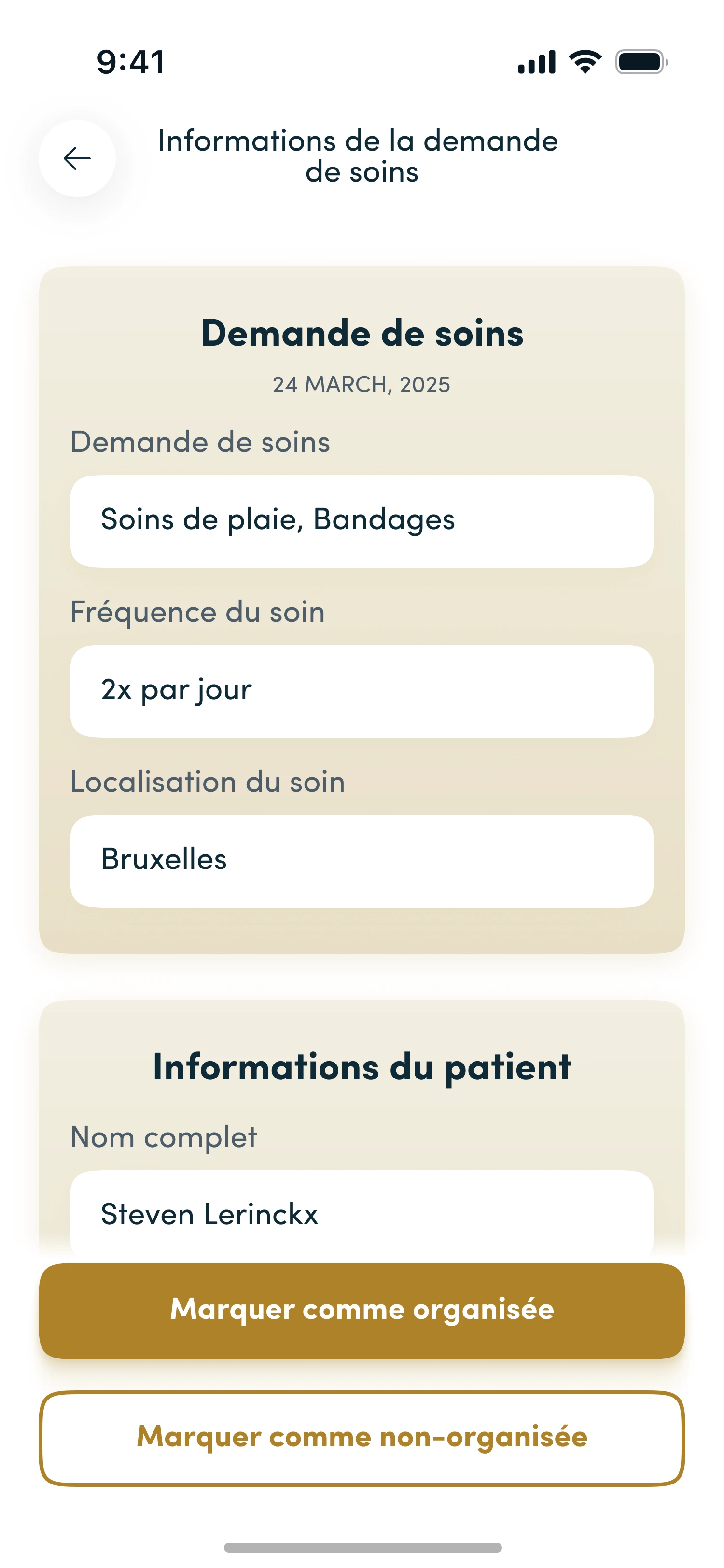Tap the 'Demande de soins' field label
Viewport: 724px width, 1568px height.
[201, 443]
